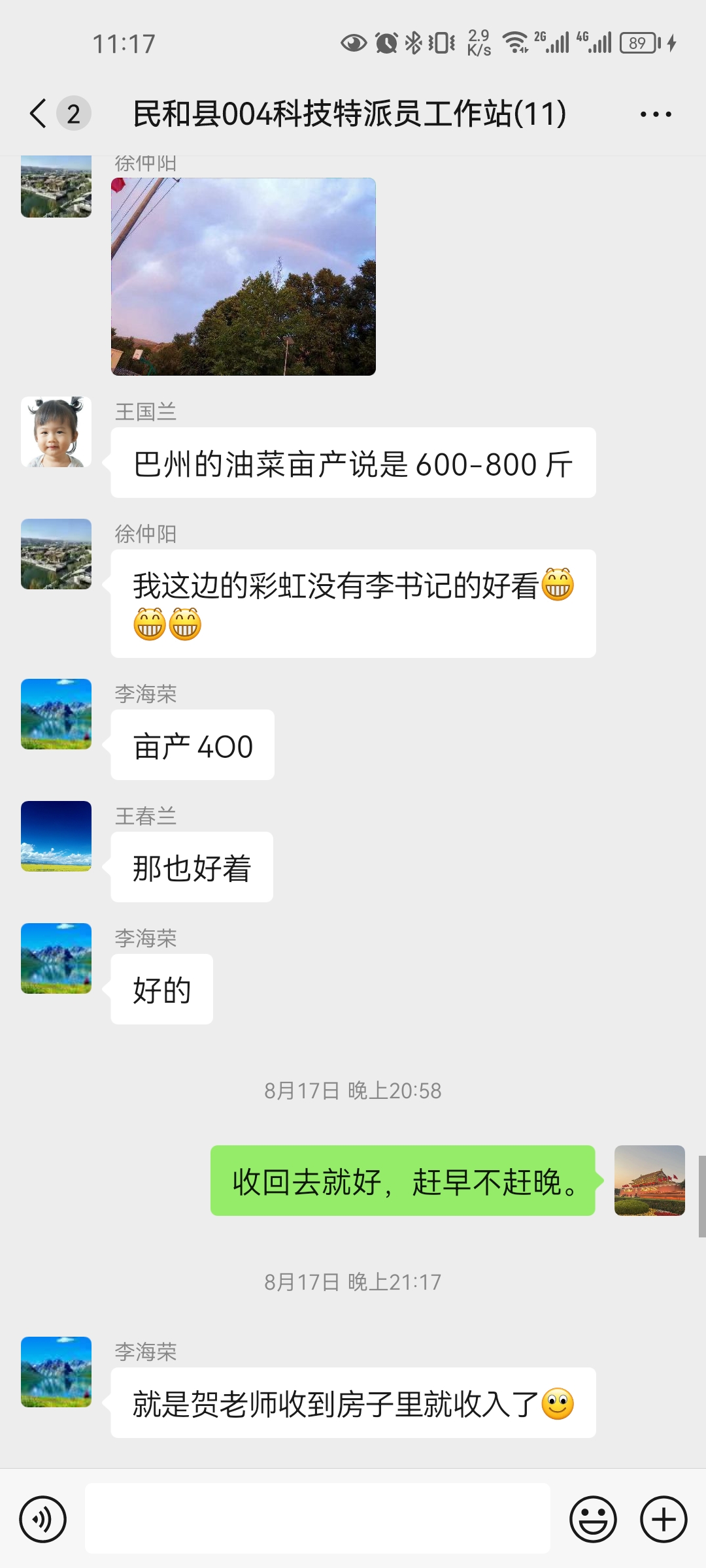The height and width of the screenshot is (1568, 706).
Task: Open the emoji sticker panel
Action: [x=593, y=1519]
